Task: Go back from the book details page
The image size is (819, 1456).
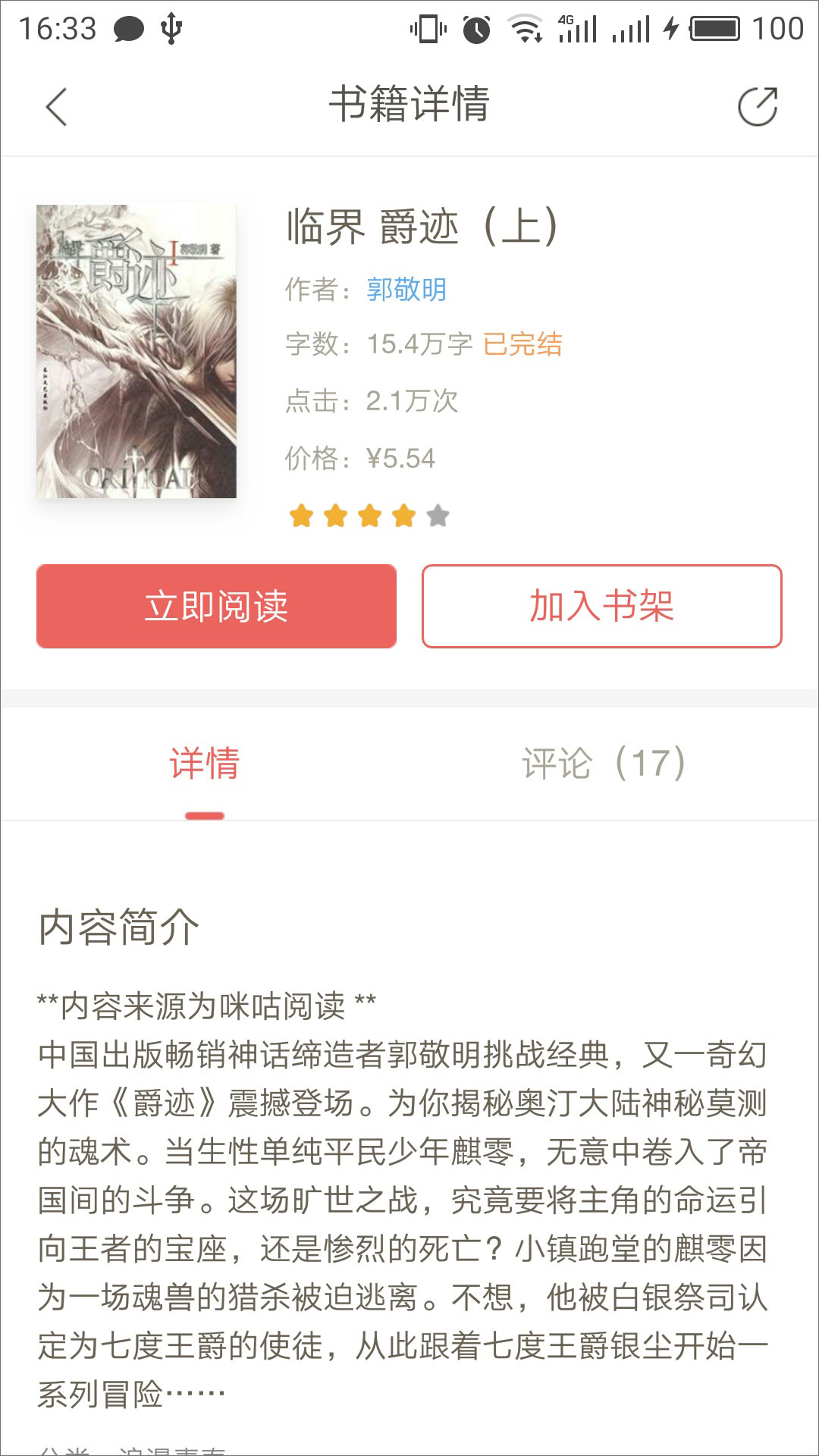Action: point(57,106)
